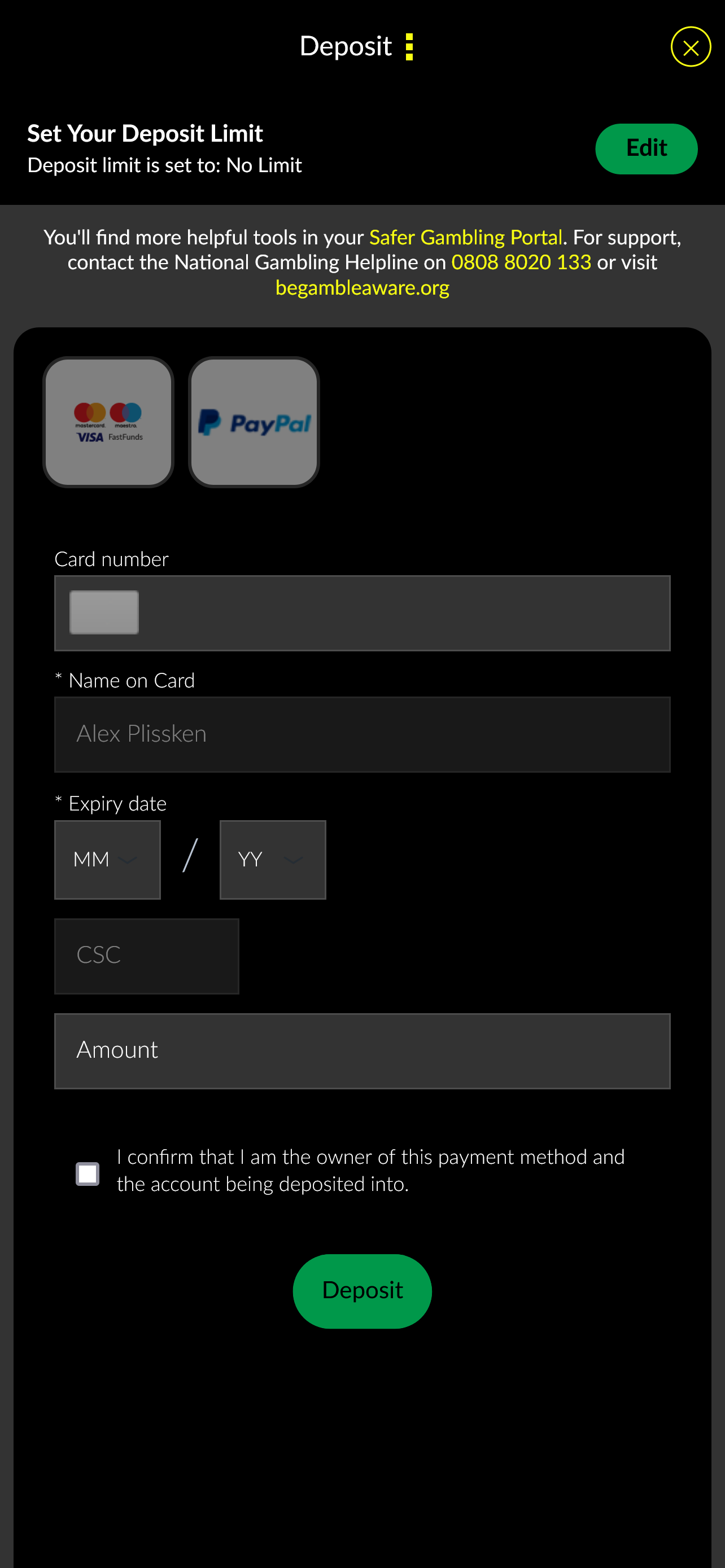
Task: Visit begambleaware.org
Action: click(x=362, y=287)
